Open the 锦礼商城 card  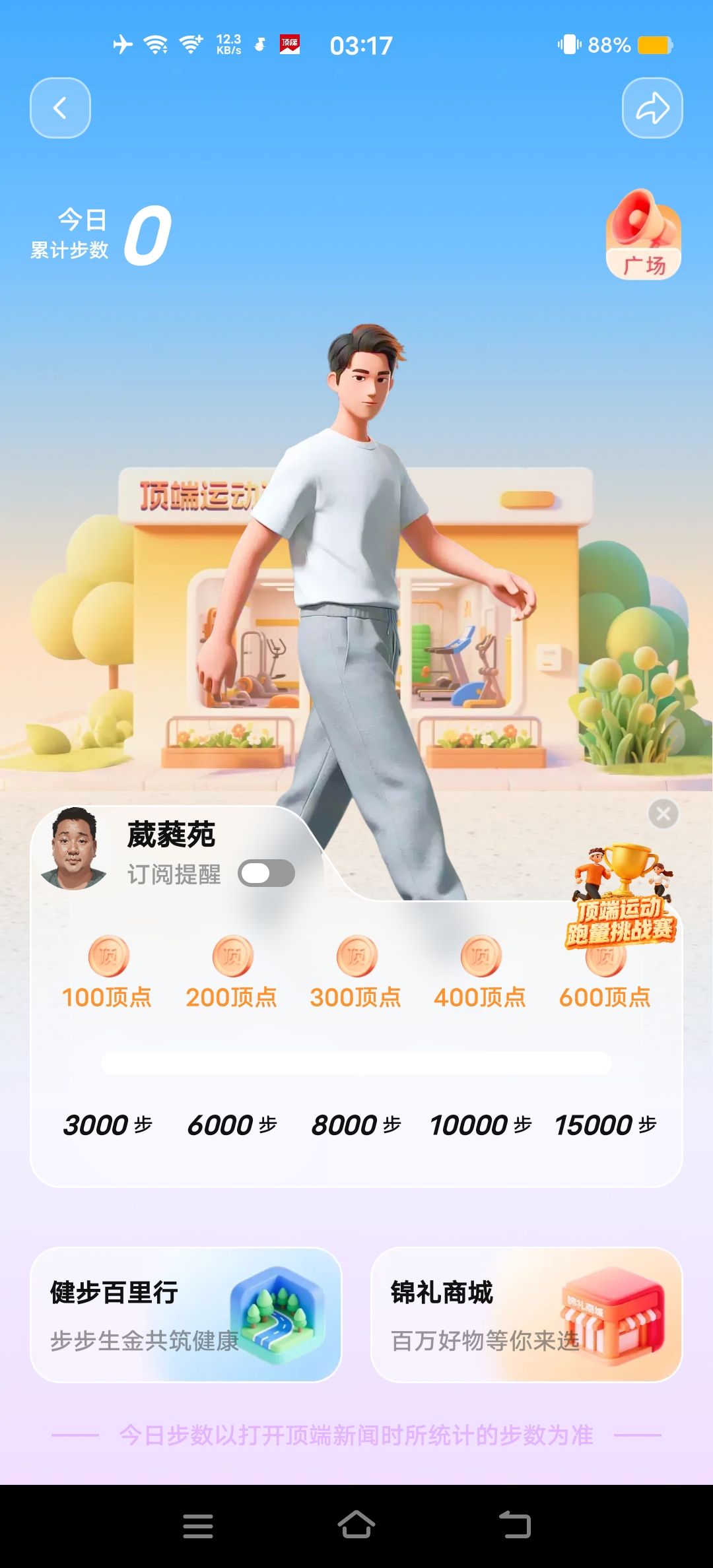526,1315
